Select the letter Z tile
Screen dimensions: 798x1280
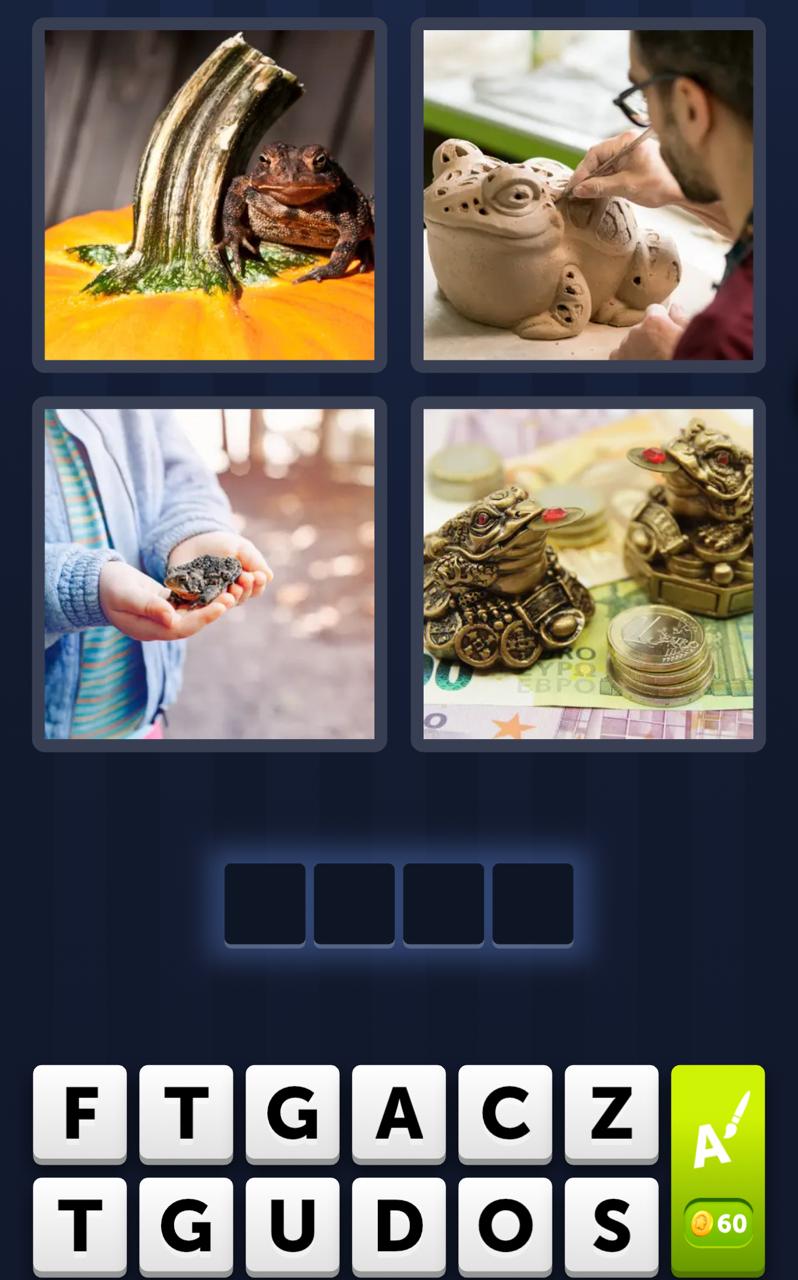point(610,1115)
